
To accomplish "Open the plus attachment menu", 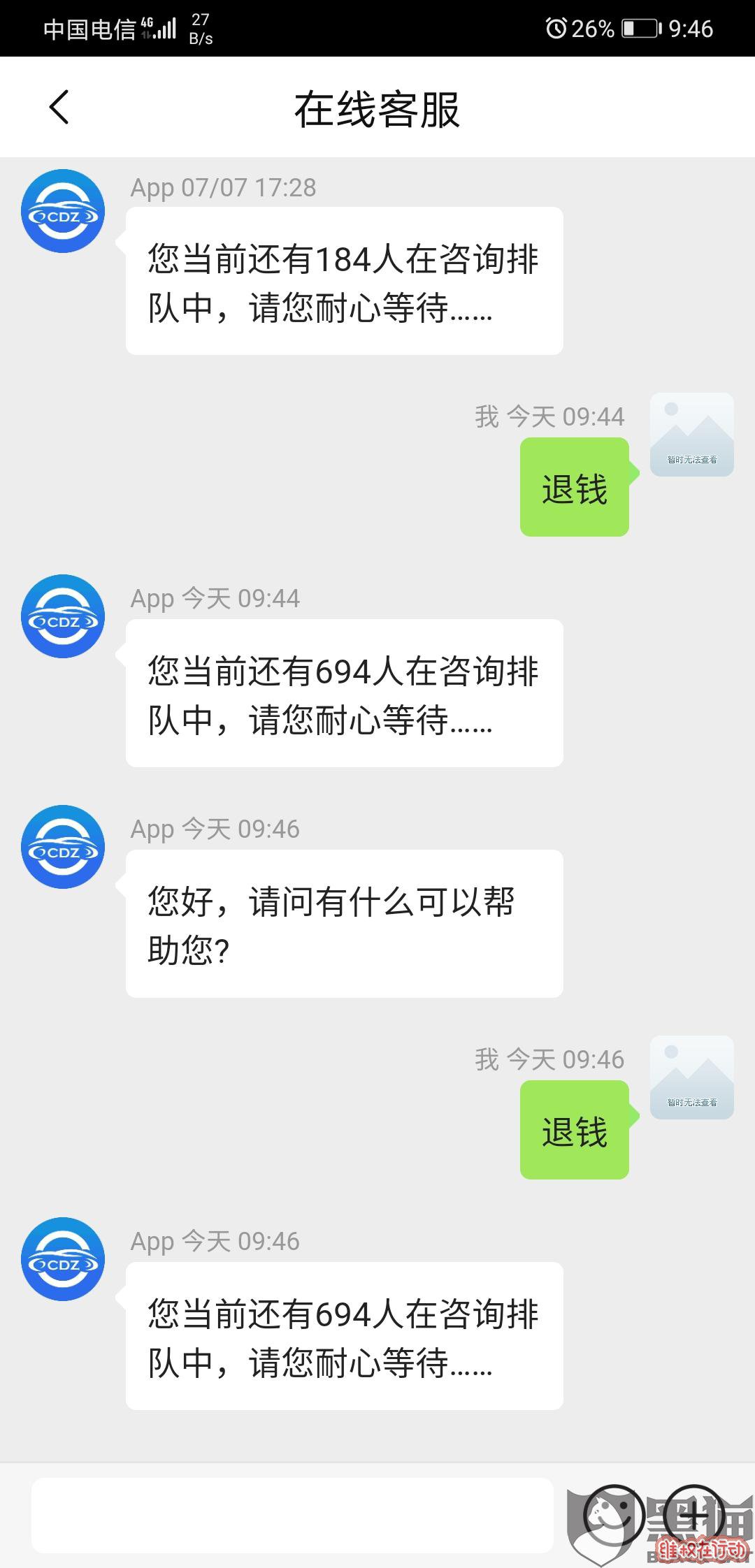I will click(694, 1516).
